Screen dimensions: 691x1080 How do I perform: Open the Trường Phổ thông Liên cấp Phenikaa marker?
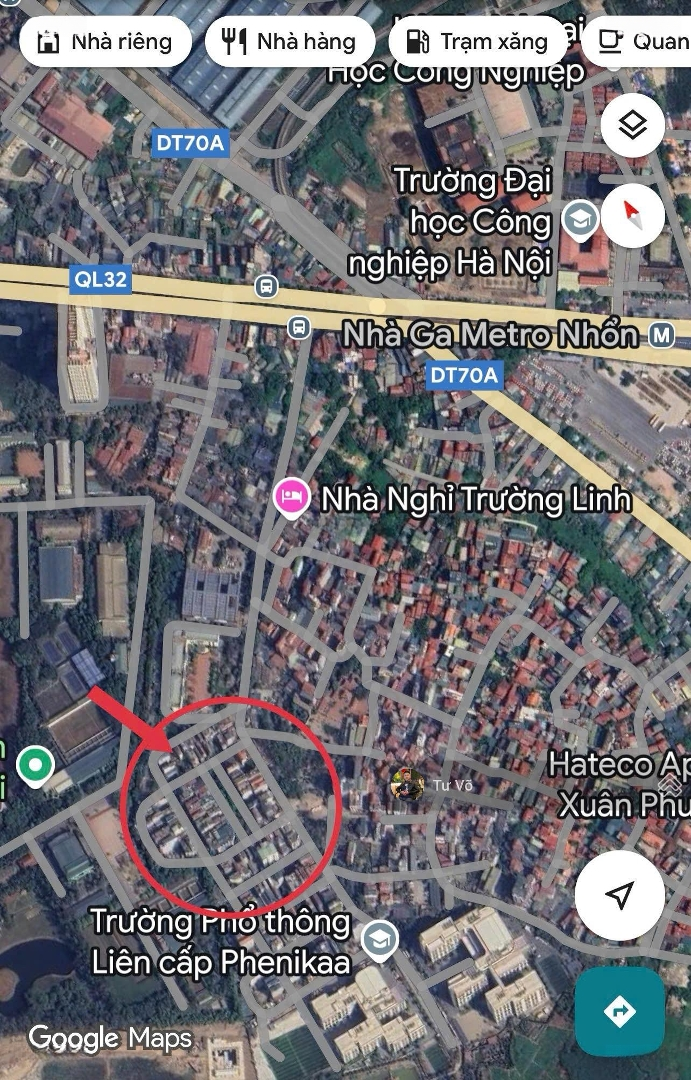click(380, 938)
